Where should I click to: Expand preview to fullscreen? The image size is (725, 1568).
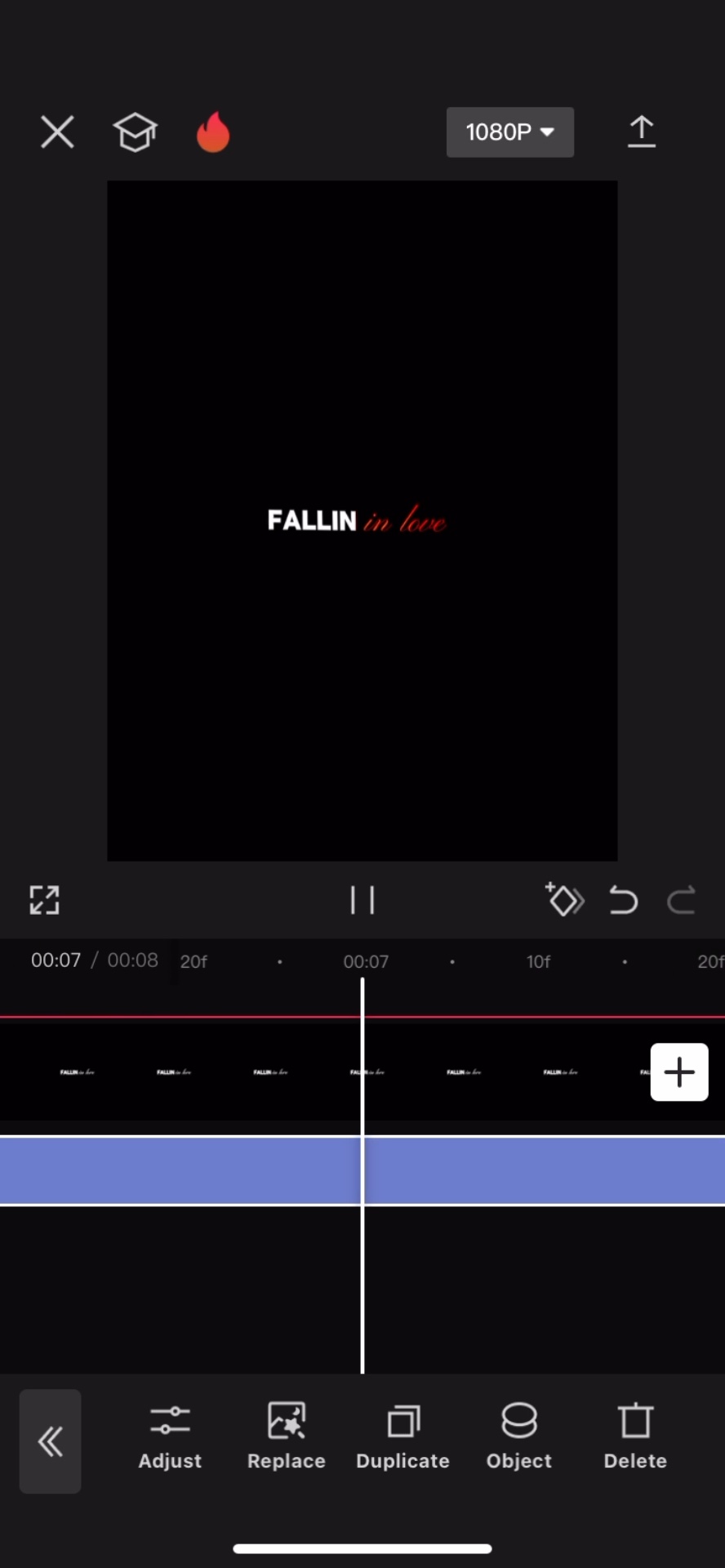[x=44, y=900]
